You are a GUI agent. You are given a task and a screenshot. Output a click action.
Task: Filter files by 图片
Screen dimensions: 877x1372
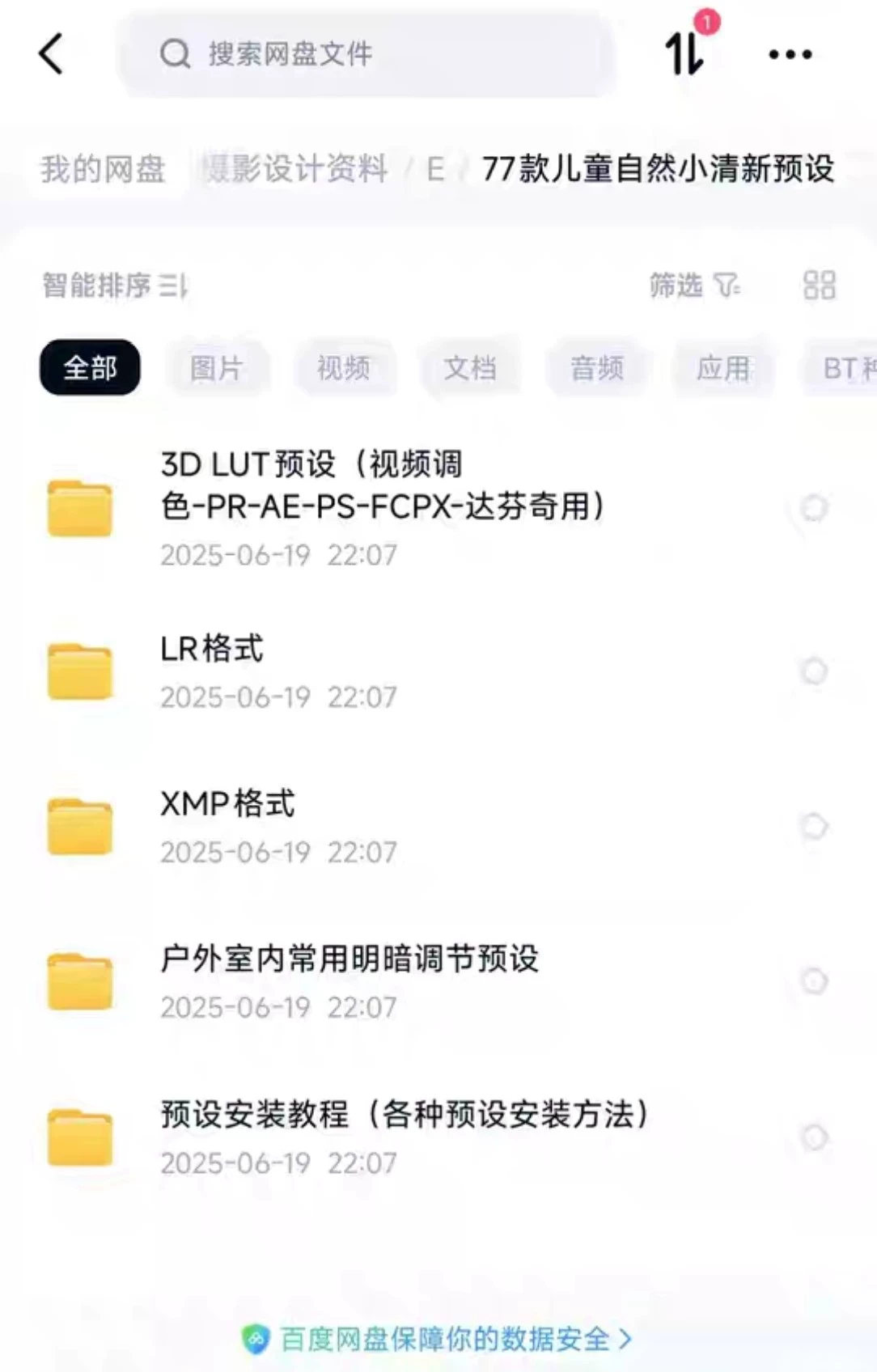216,368
